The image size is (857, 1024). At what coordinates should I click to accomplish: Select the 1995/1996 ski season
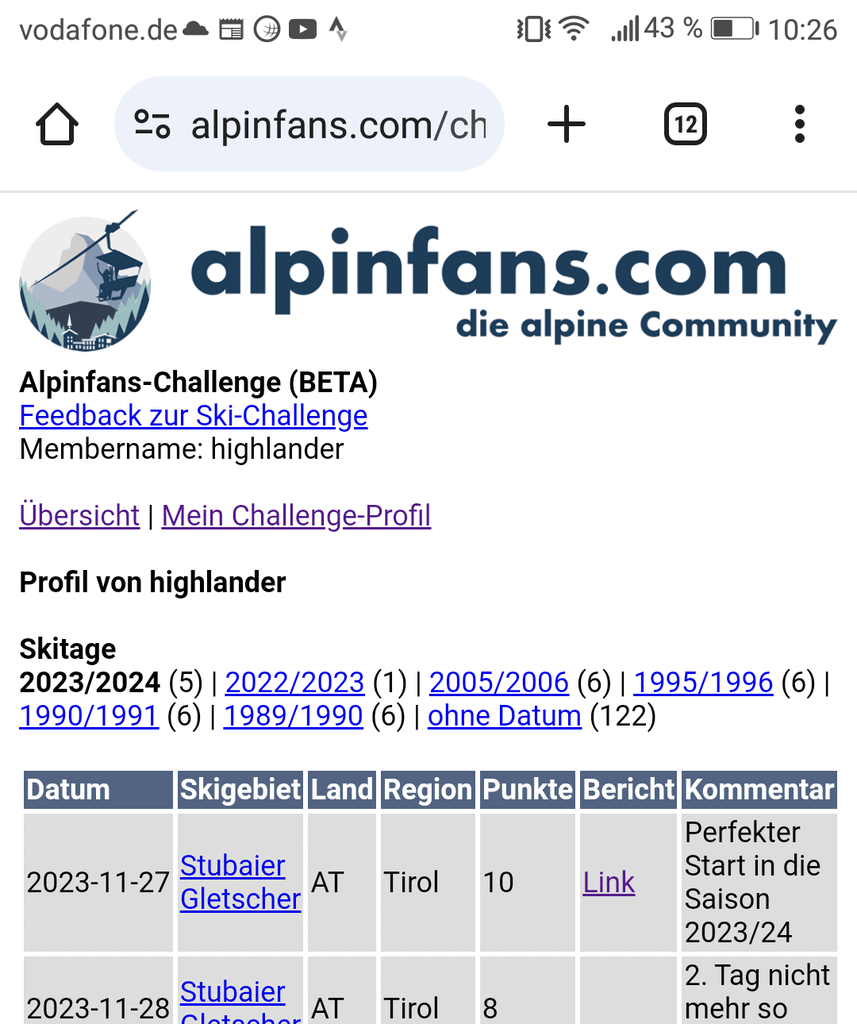(703, 683)
